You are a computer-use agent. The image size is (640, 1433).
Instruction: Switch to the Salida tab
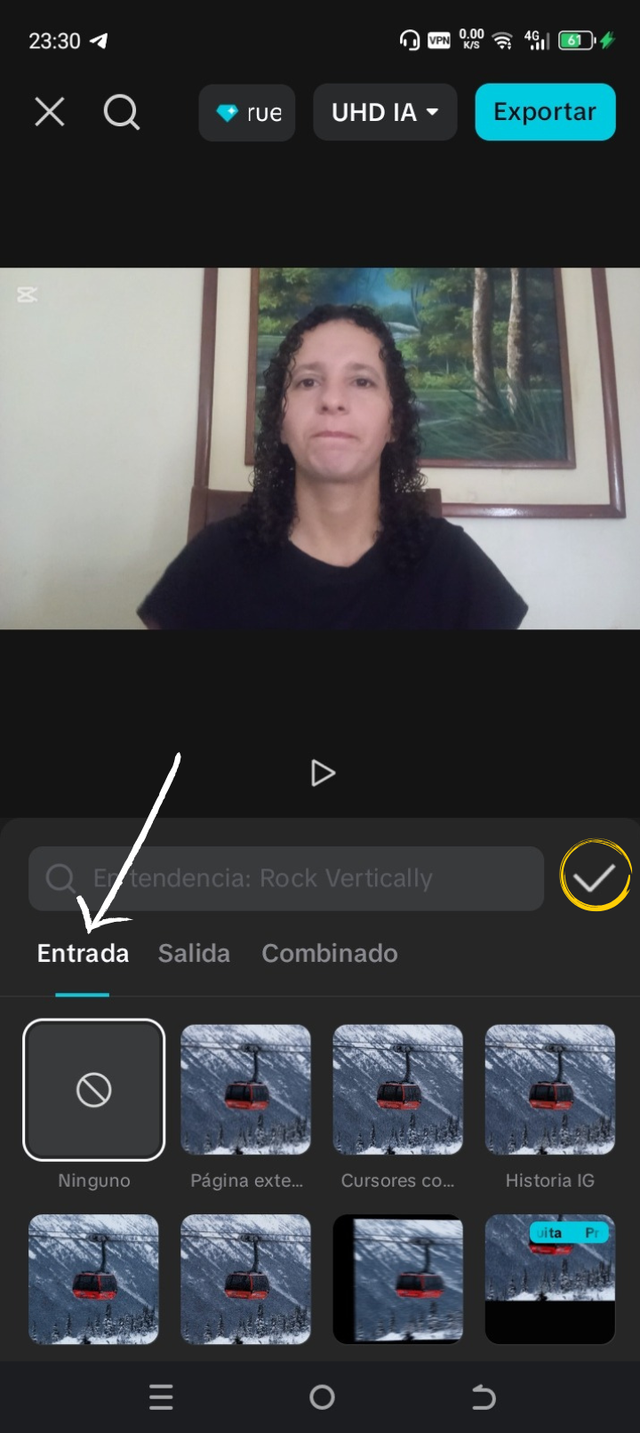[194, 954]
